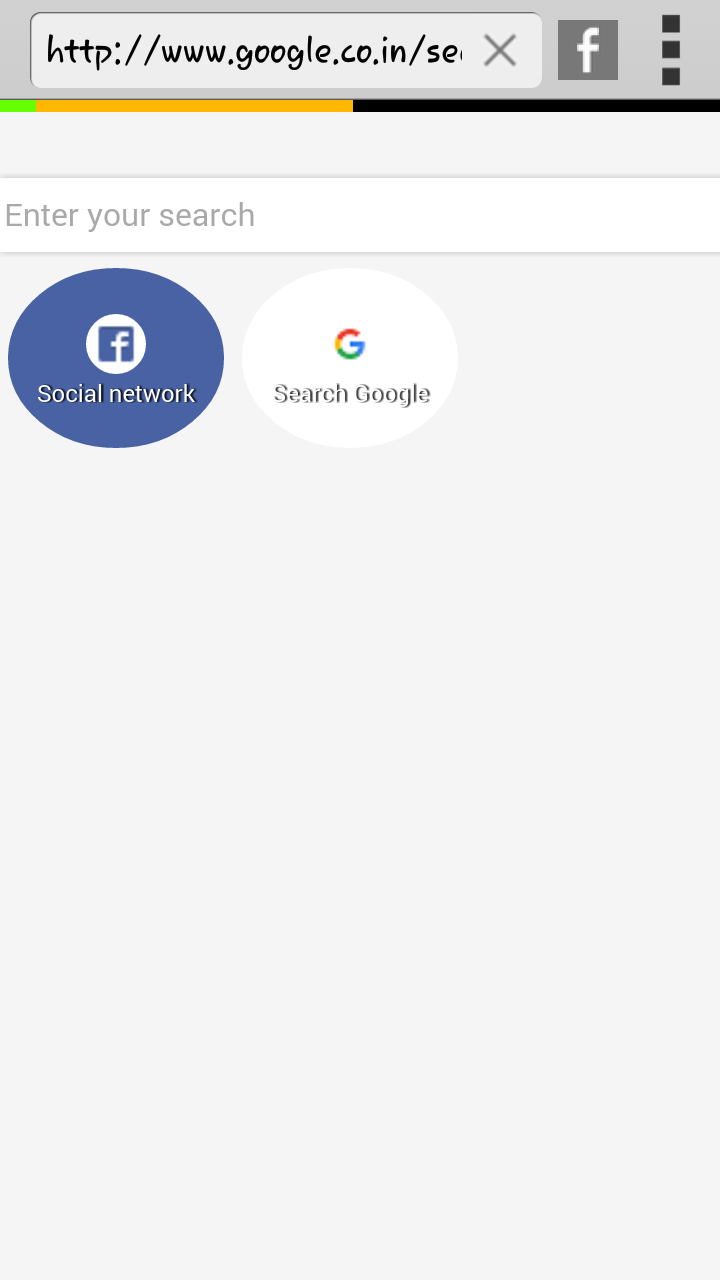Open the Facebook shortcut in toolbar
This screenshot has width=720, height=1280.
click(588, 50)
